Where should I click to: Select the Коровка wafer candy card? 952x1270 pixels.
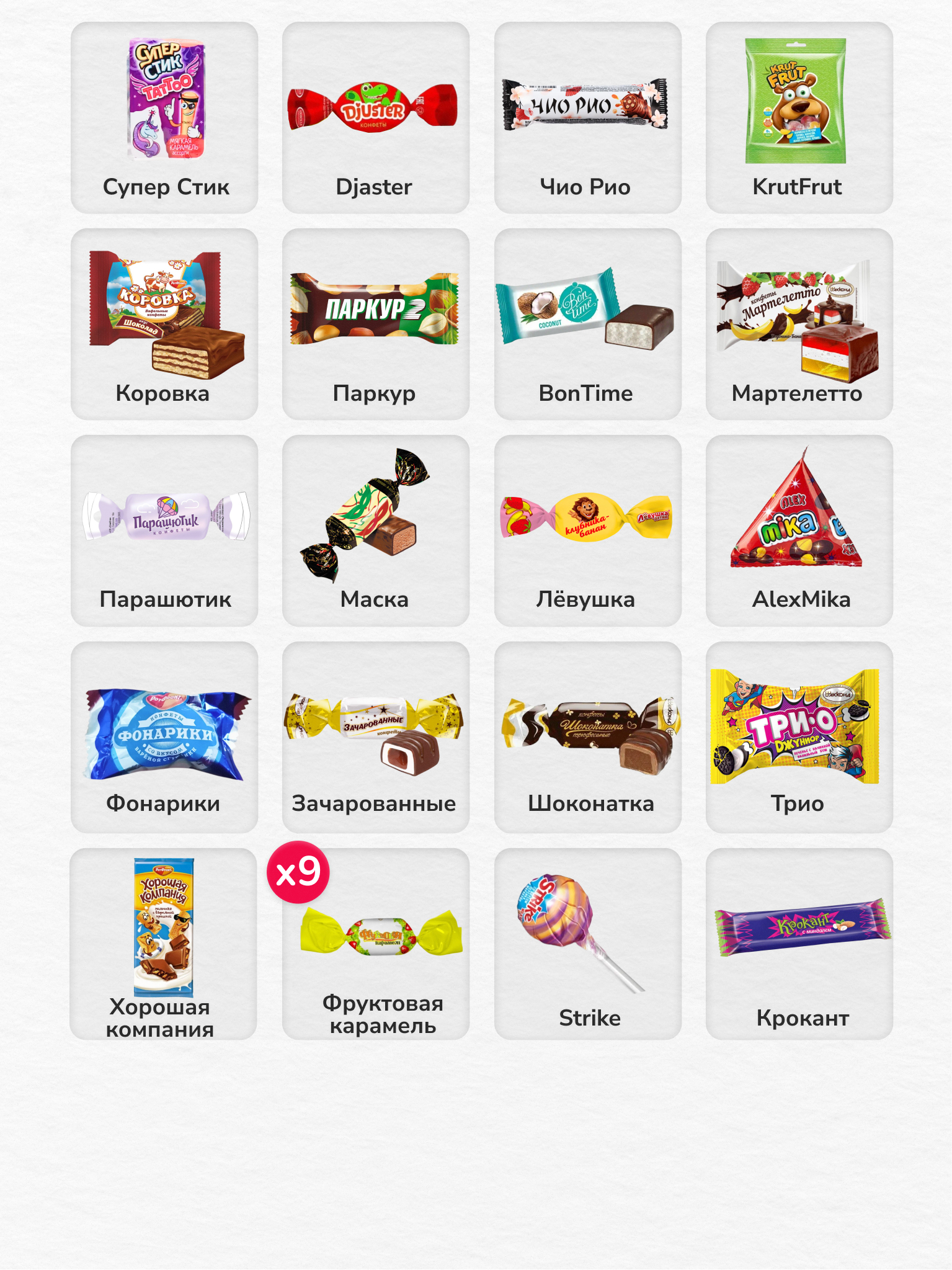tap(164, 324)
